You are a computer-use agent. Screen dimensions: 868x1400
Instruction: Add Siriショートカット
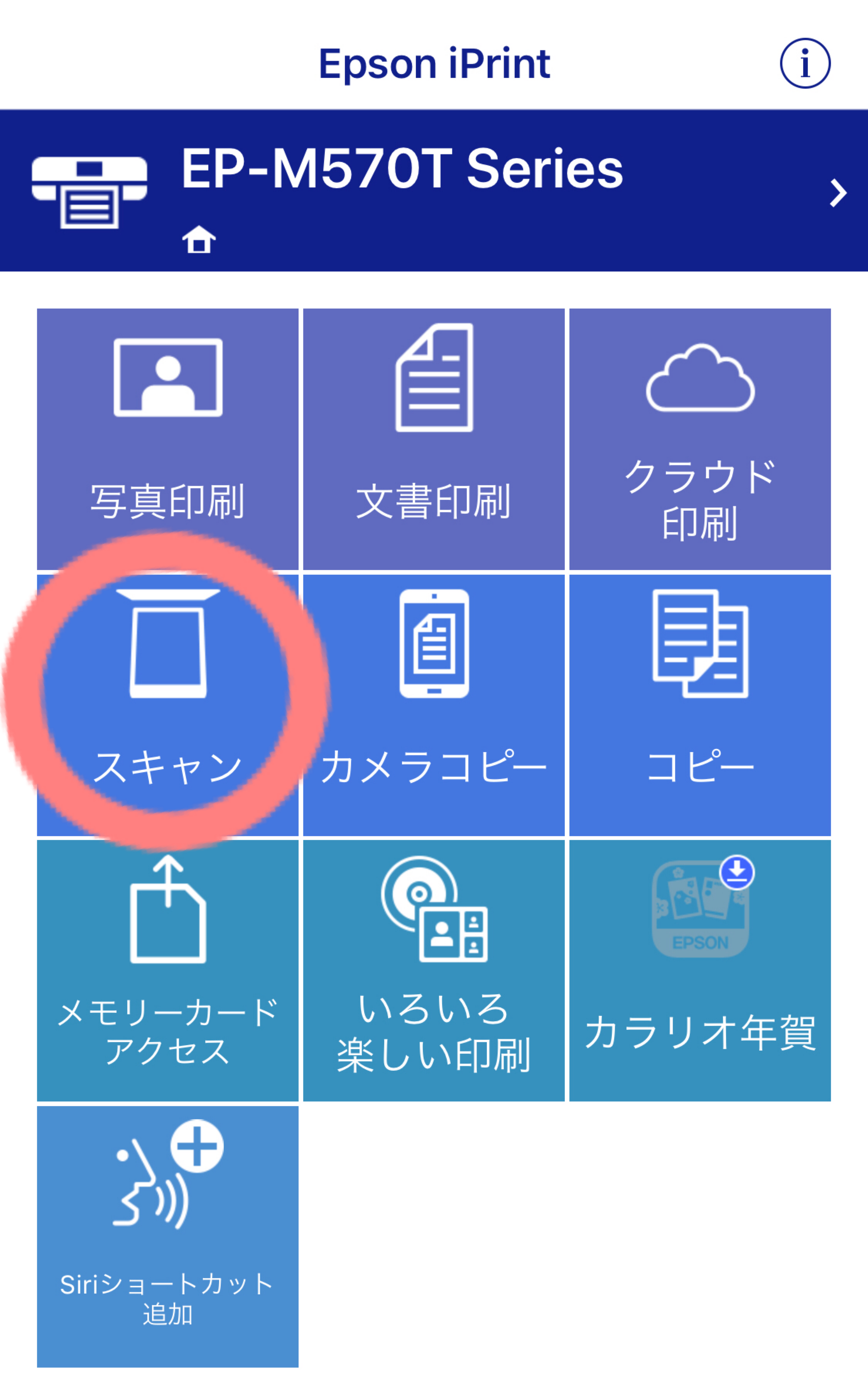[168, 1236]
